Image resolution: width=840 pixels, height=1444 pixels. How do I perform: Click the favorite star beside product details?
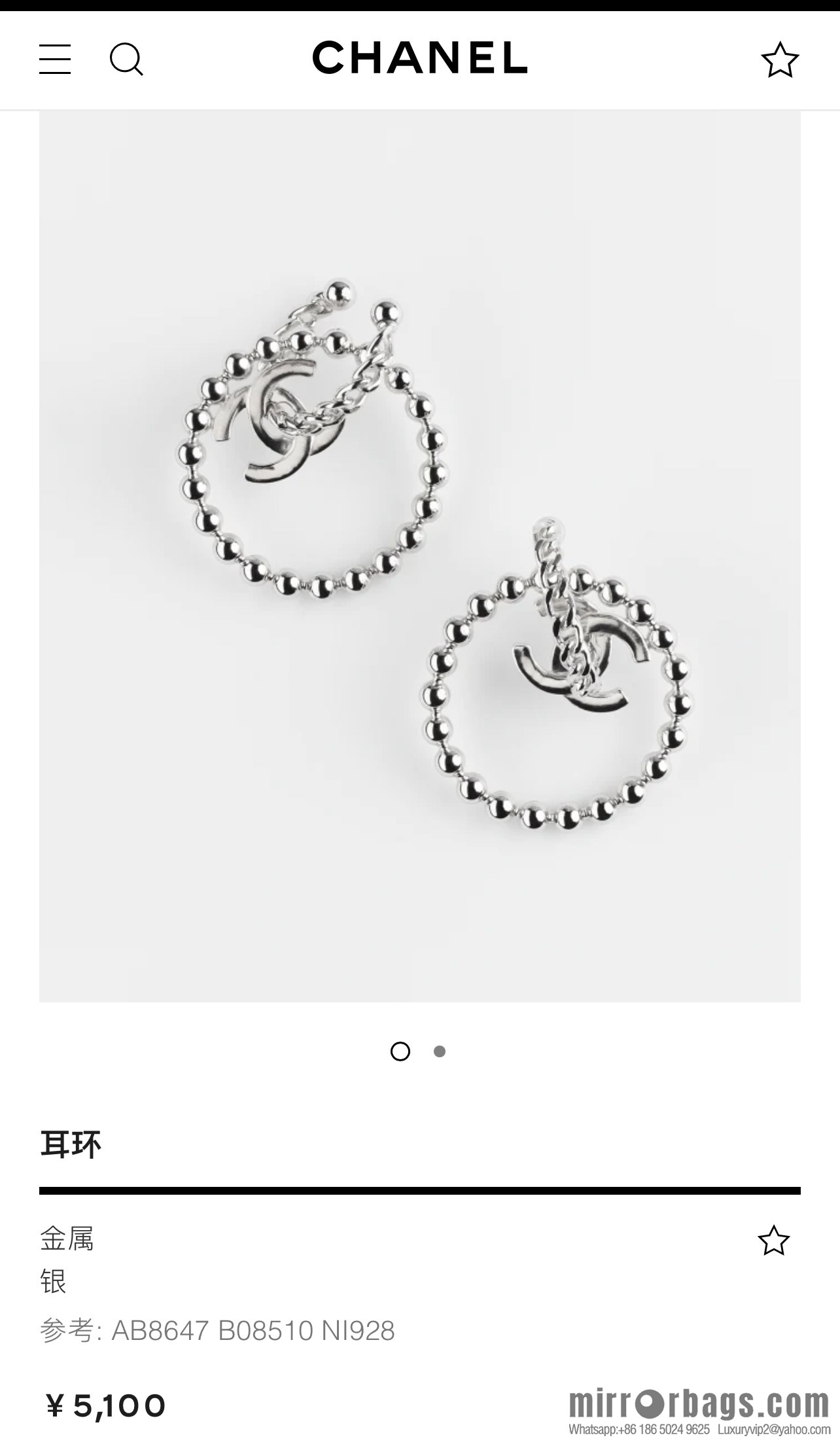(x=775, y=1240)
